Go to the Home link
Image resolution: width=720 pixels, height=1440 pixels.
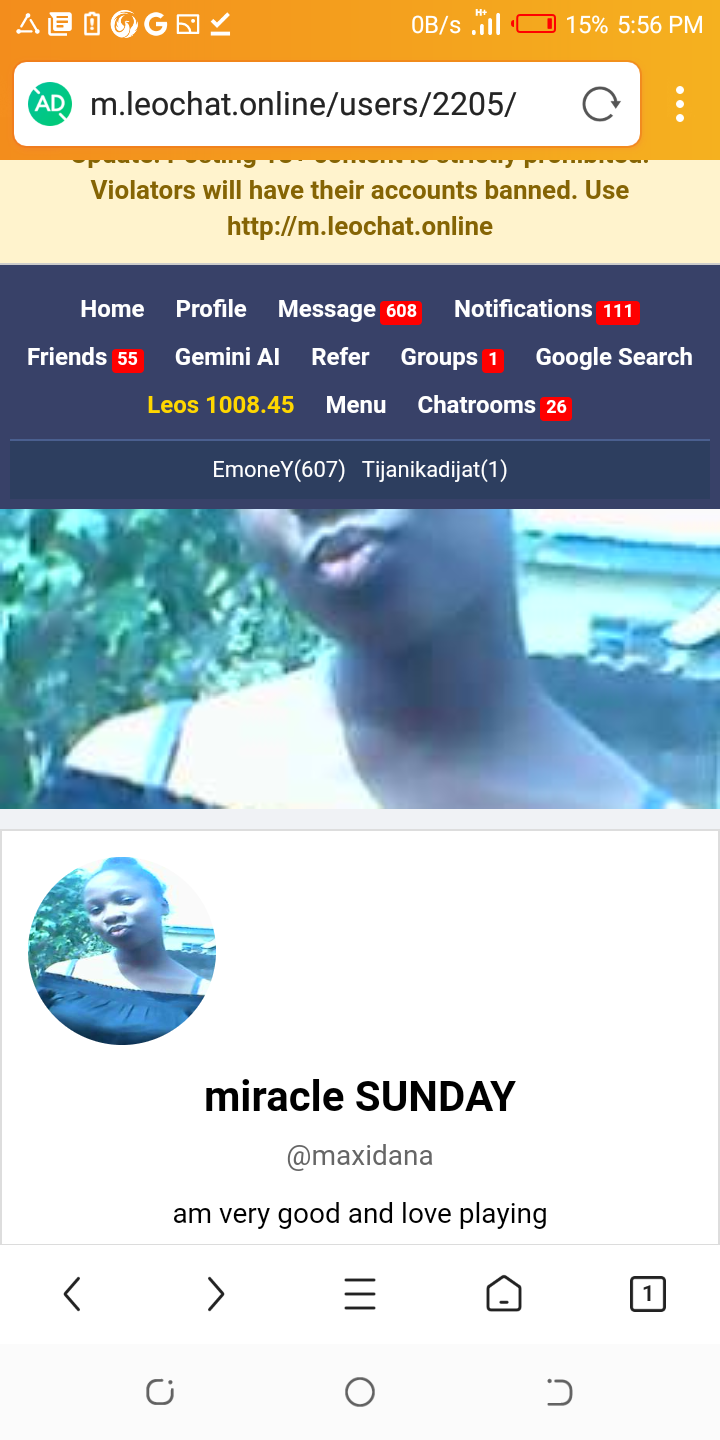tap(112, 309)
